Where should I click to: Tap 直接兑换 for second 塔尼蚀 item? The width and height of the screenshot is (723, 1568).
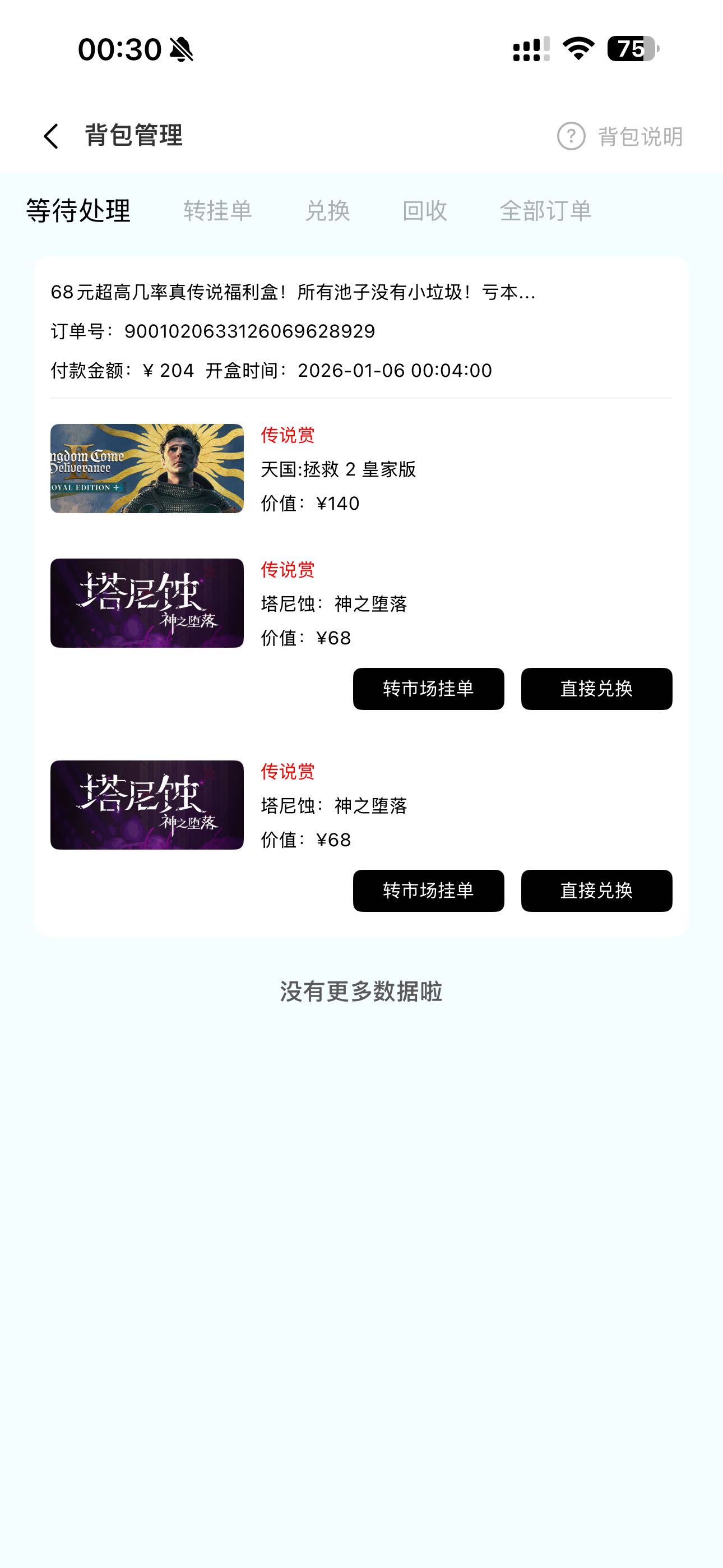click(x=596, y=891)
